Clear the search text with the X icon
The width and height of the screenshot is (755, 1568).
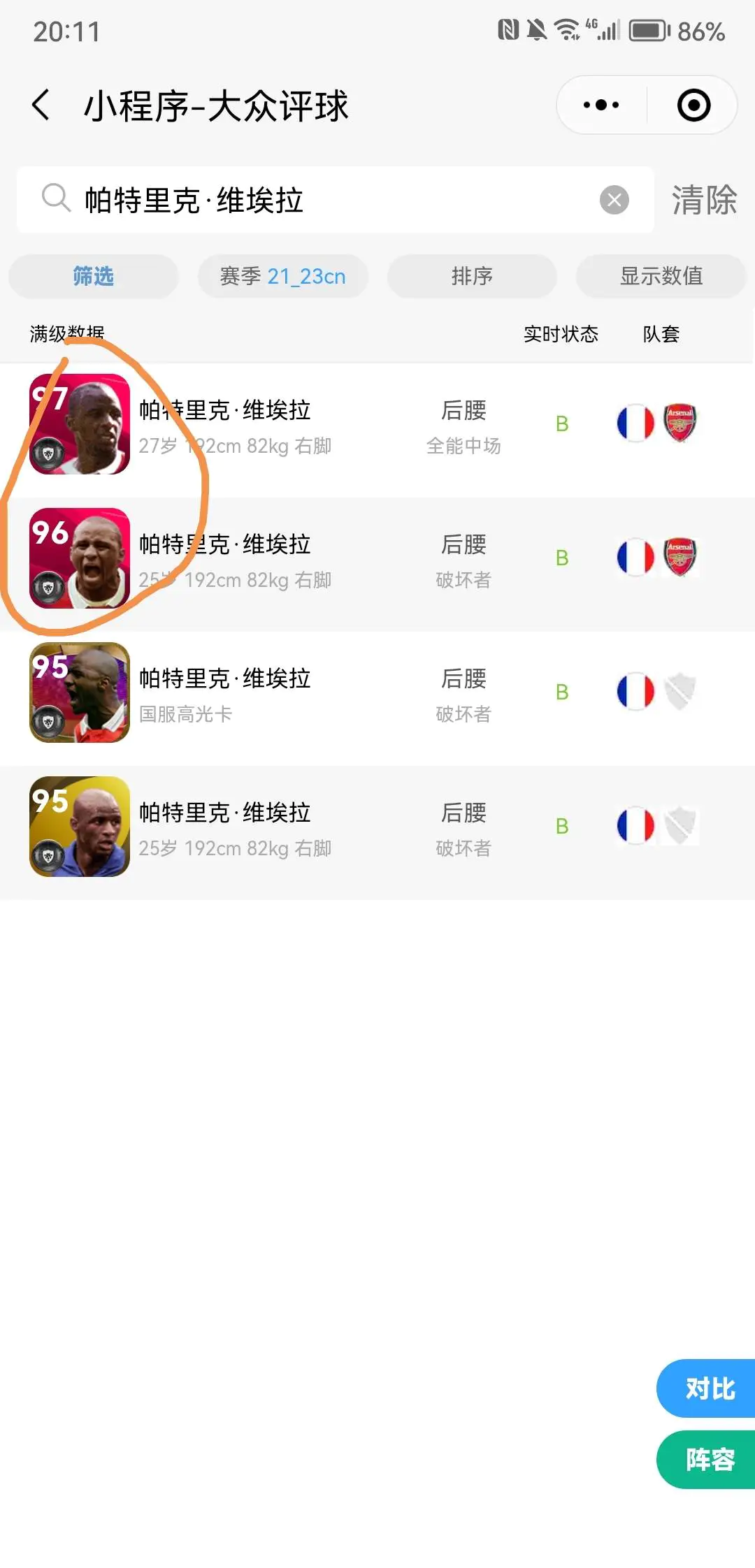614,201
